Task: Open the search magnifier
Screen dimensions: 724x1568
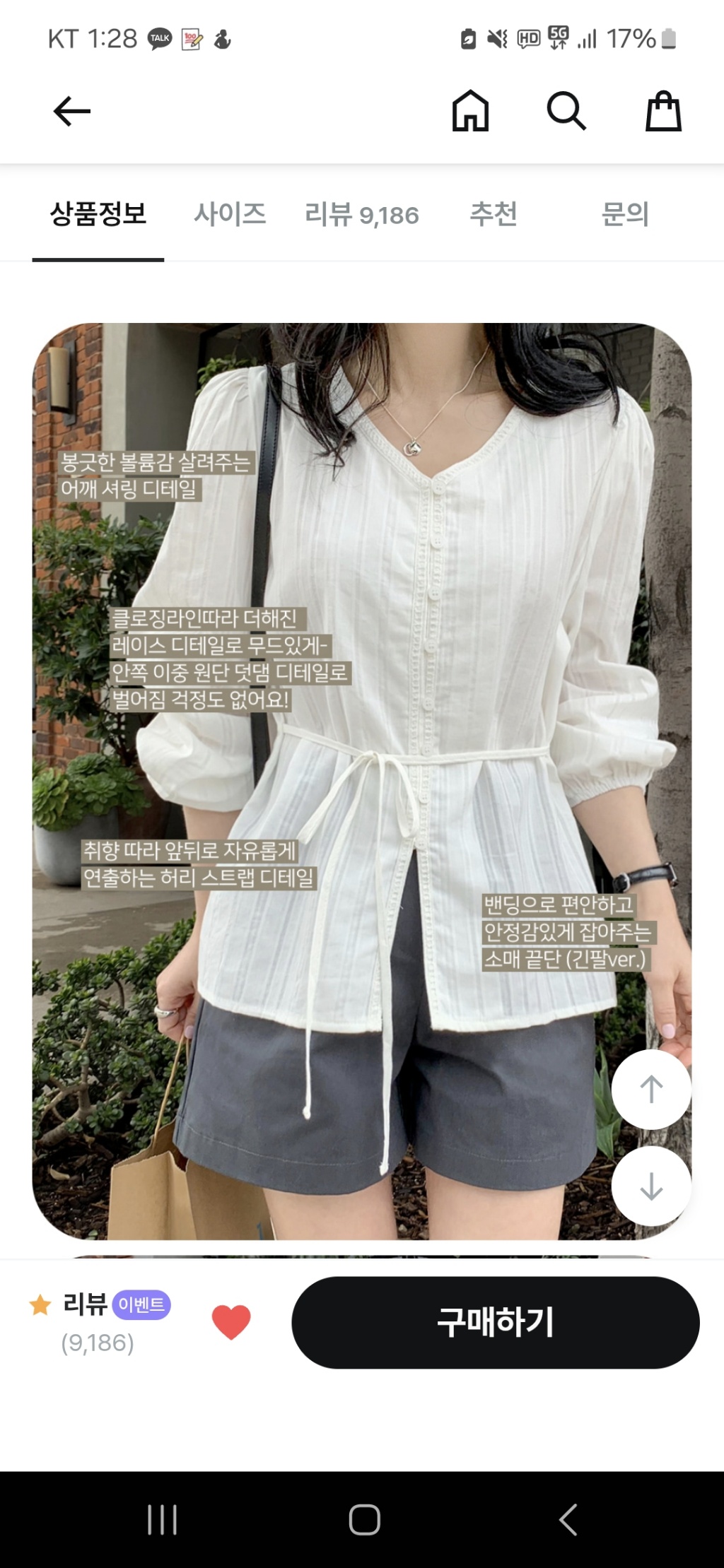Action: pyautogui.click(x=566, y=111)
